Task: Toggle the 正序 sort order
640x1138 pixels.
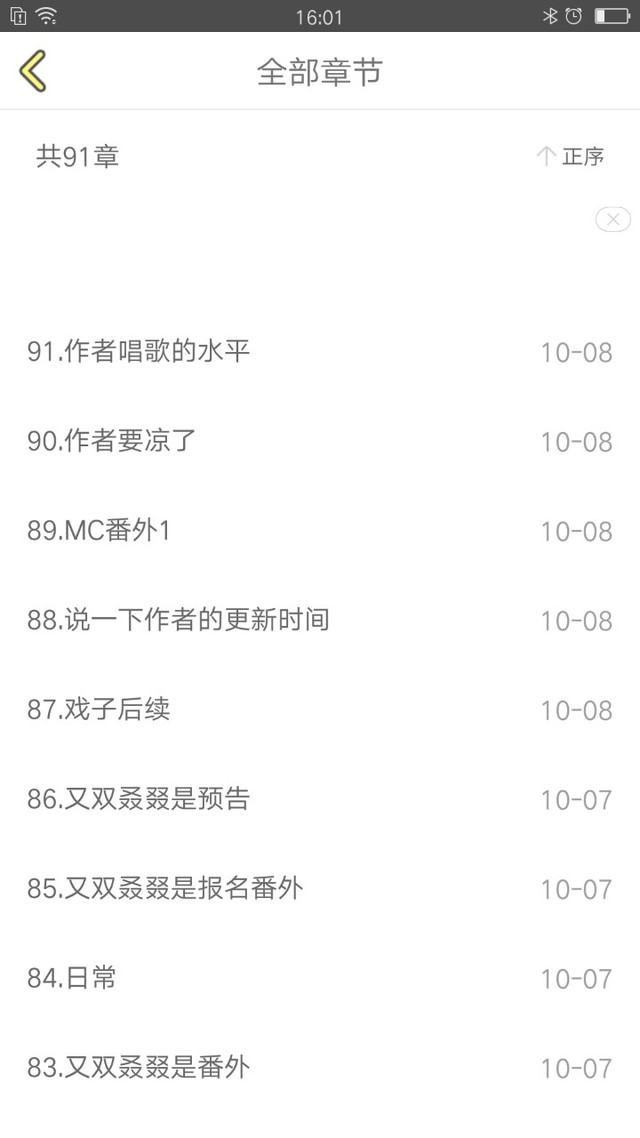Action: [571, 157]
